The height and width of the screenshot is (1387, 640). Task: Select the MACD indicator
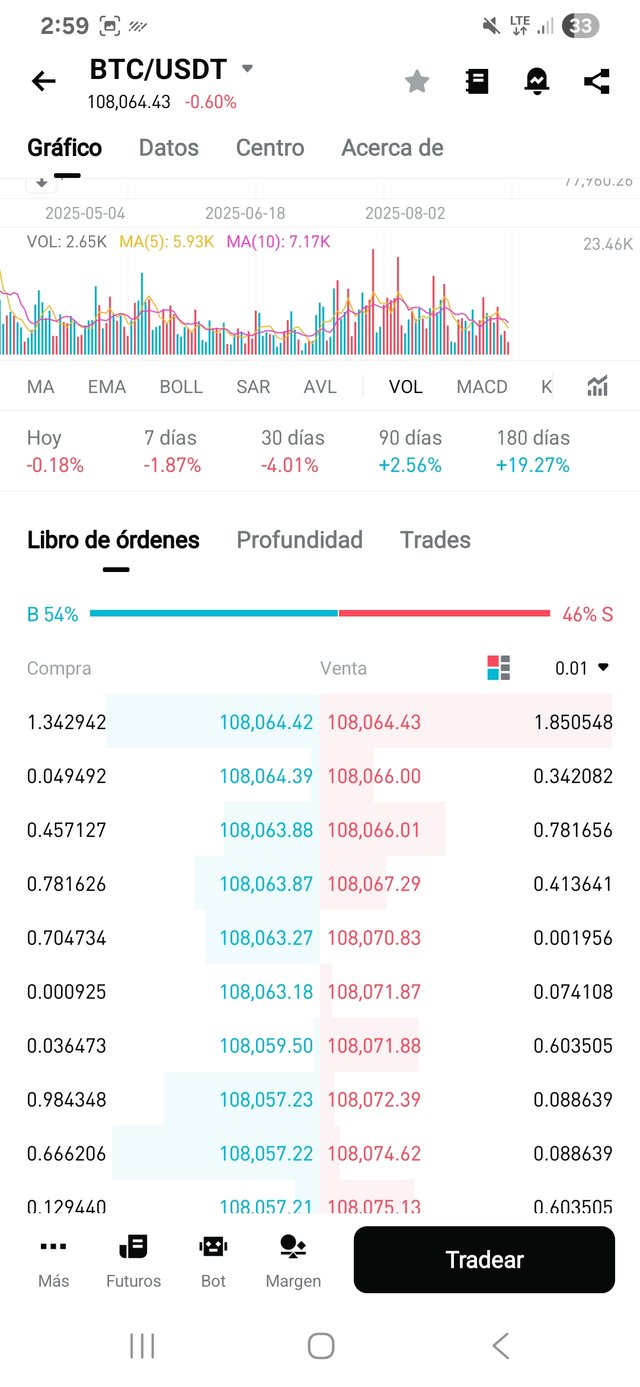(x=482, y=387)
